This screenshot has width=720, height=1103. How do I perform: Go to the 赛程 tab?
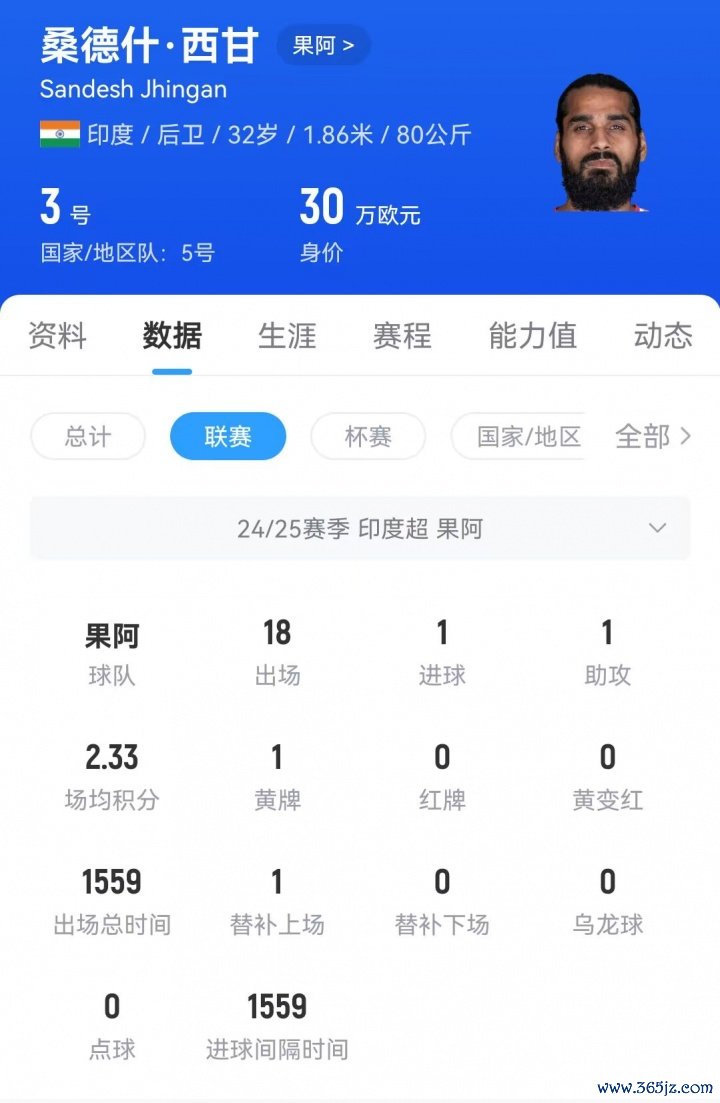tap(402, 335)
